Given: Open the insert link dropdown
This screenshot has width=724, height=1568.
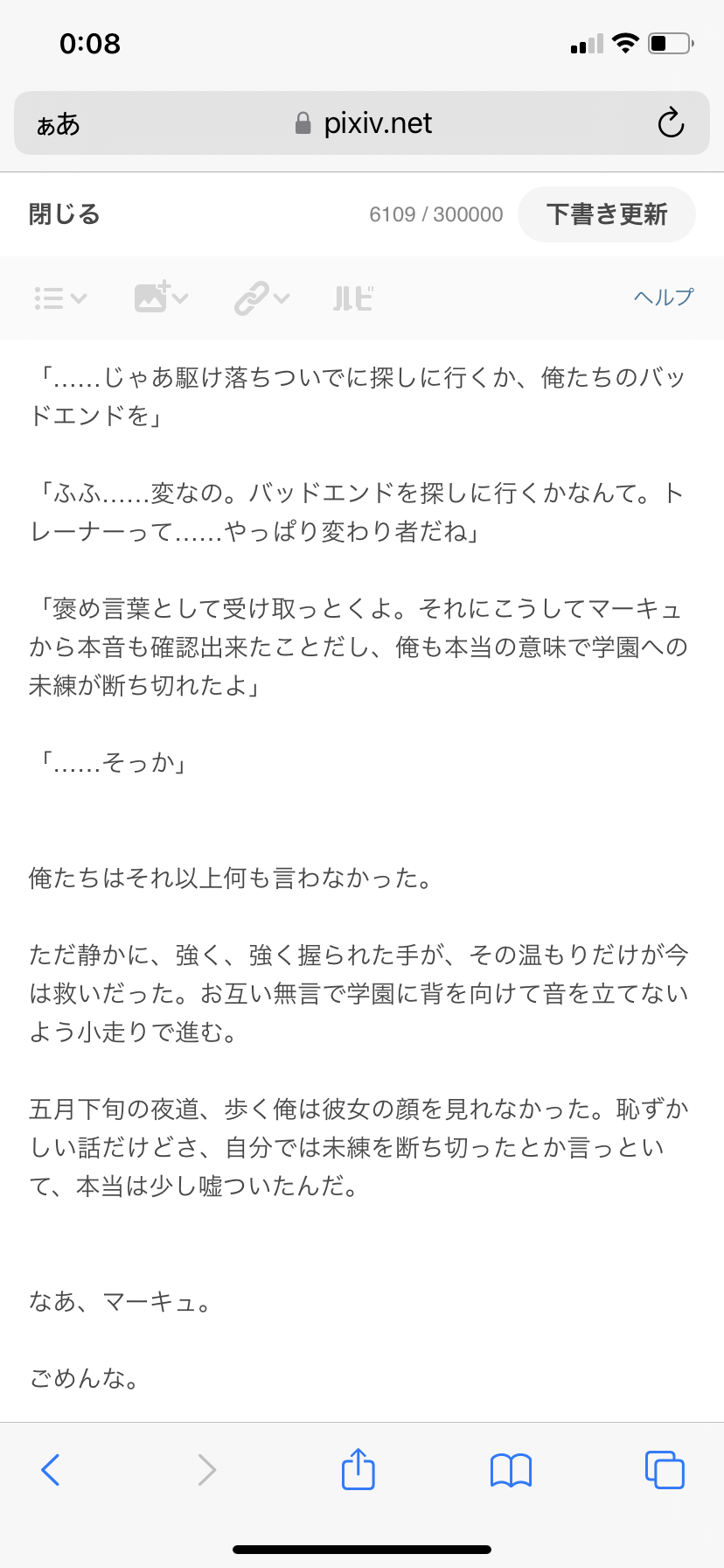Looking at the screenshot, I should tap(261, 298).
